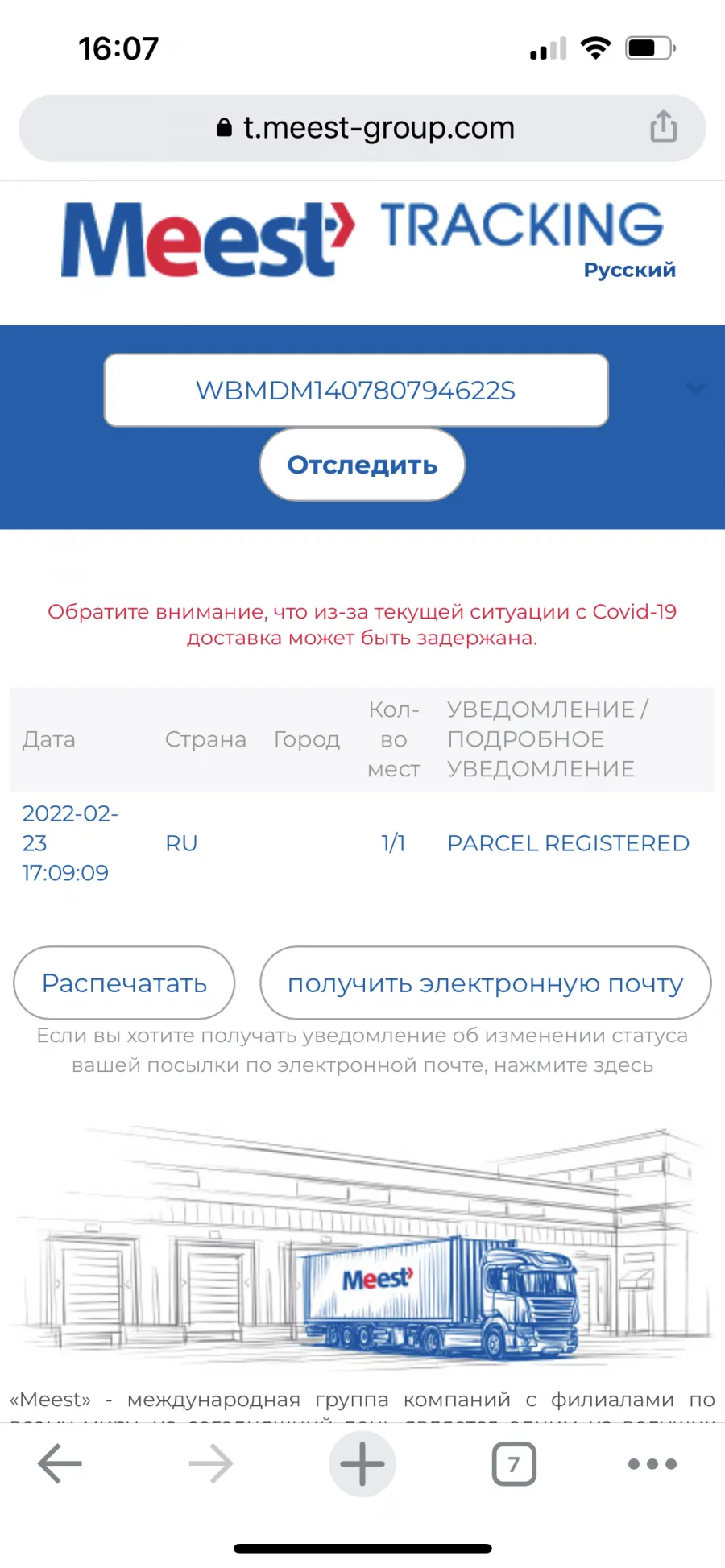Tap the Отследить button
The image size is (725, 1568).
coord(362,465)
